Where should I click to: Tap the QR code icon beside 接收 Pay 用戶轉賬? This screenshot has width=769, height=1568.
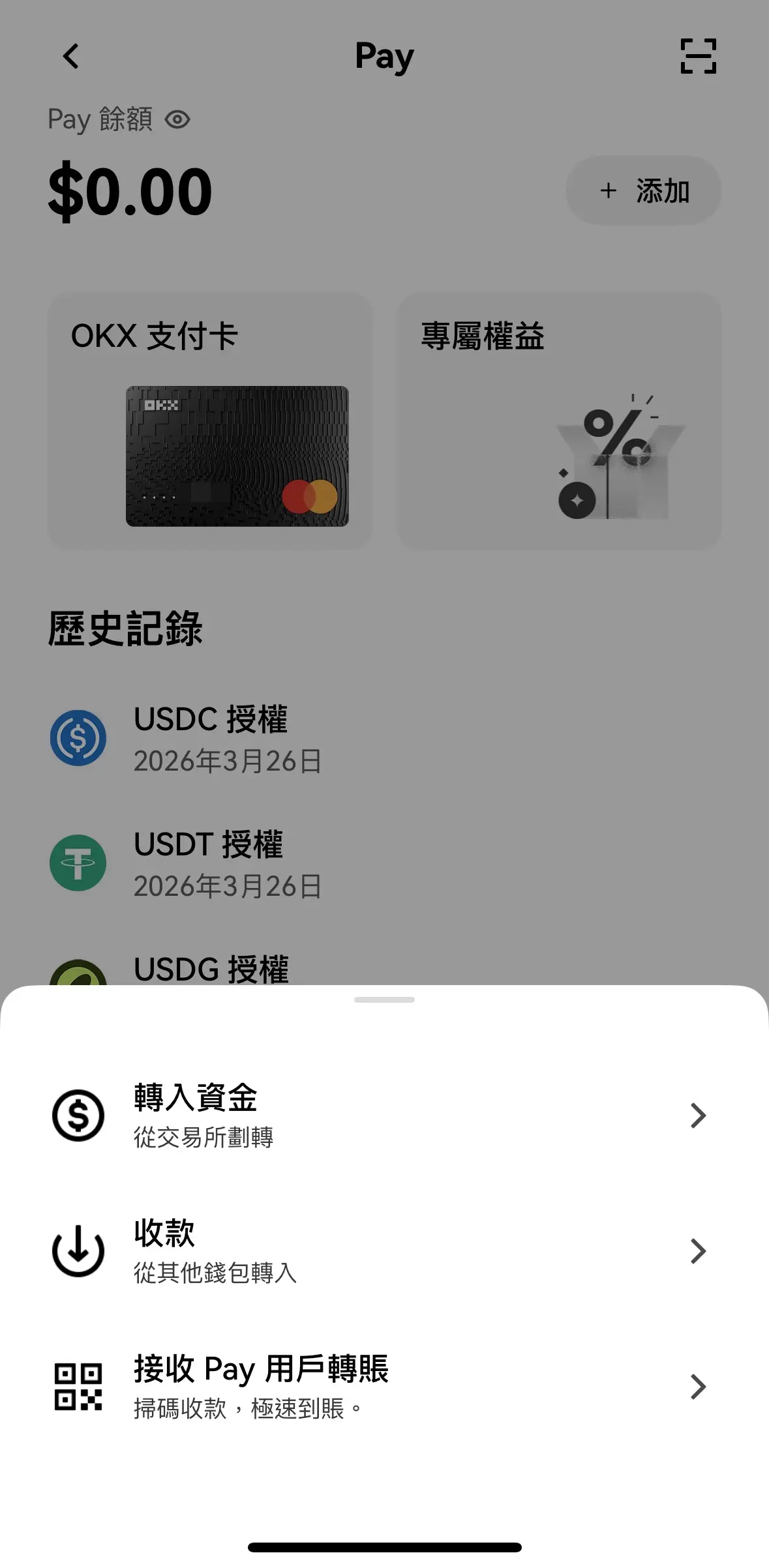click(76, 1387)
